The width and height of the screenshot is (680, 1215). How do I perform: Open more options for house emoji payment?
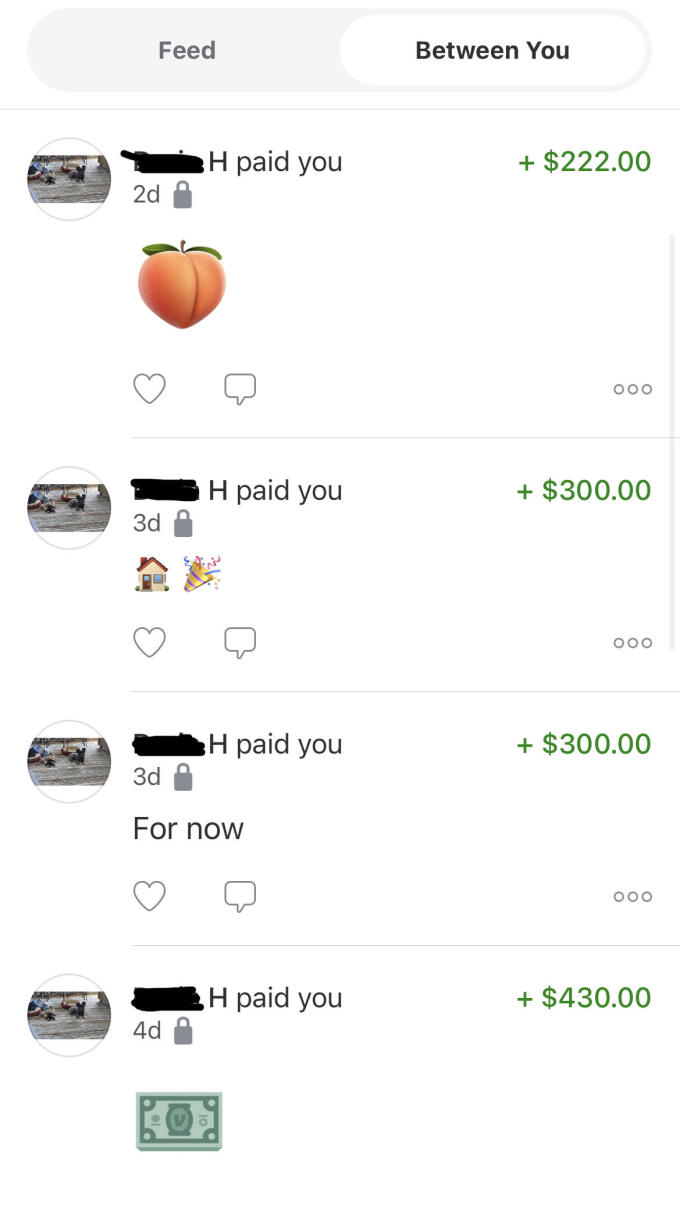[x=632, y=643]
